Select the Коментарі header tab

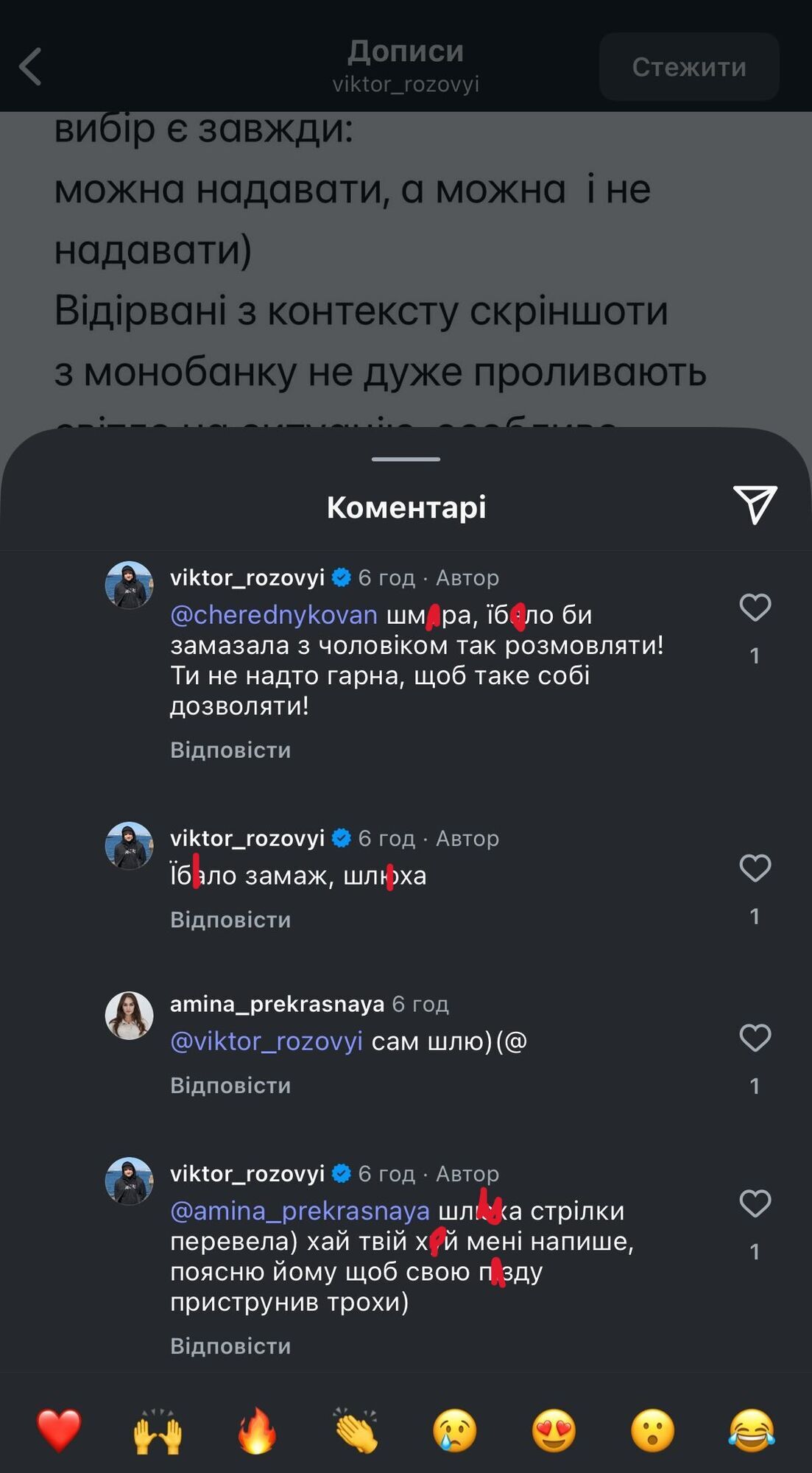(x=406, y=507)
